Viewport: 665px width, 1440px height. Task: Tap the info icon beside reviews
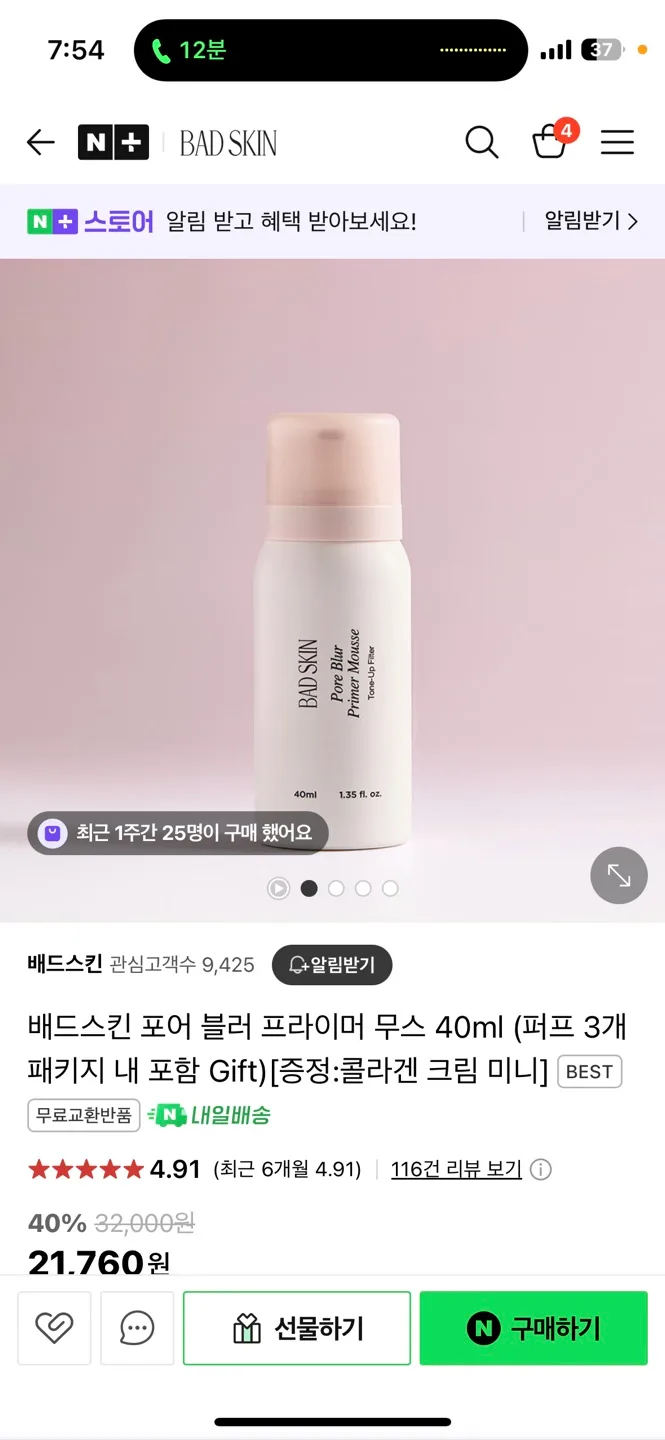(541, 1169)
